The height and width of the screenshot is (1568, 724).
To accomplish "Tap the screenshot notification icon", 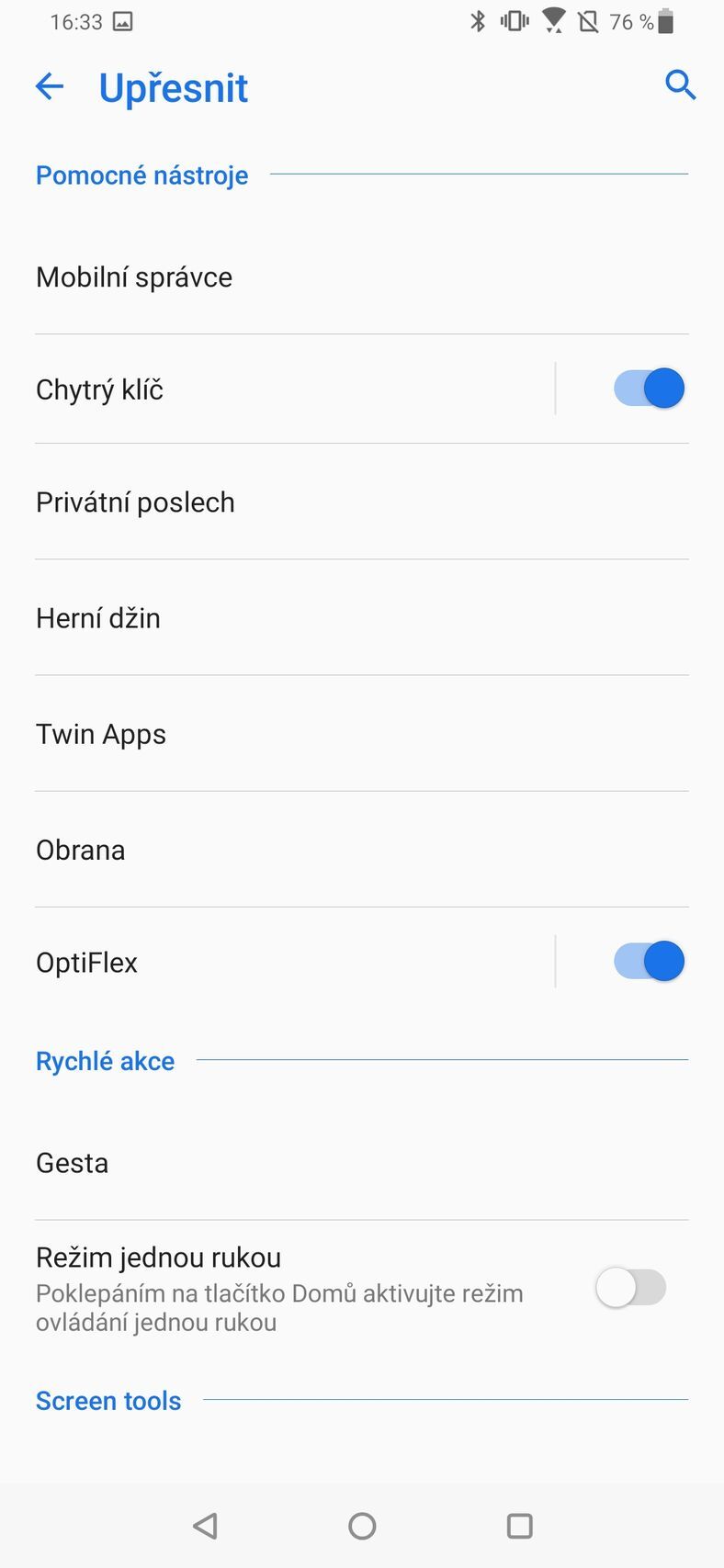I will (122, 20).
